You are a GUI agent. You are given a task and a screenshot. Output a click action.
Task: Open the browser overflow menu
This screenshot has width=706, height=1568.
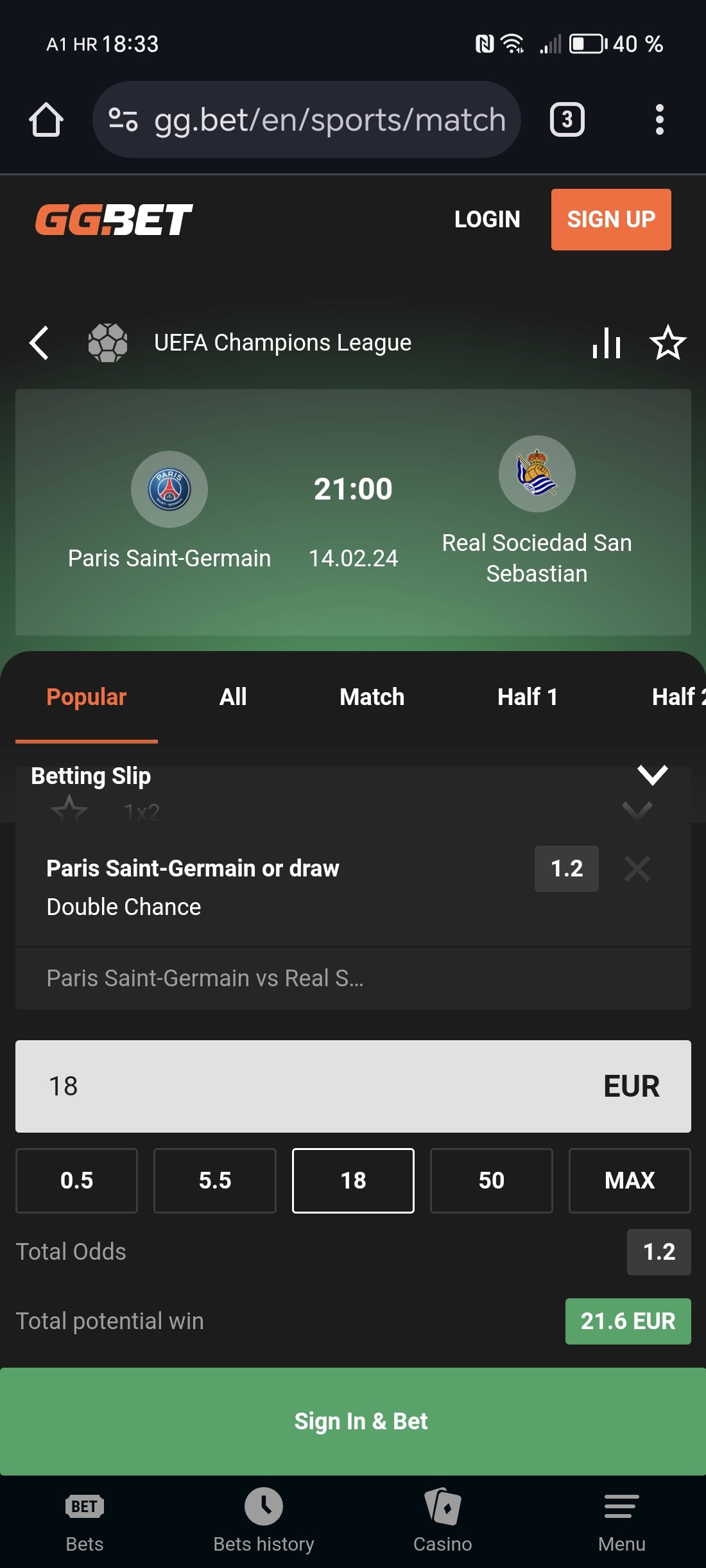coord(659,119)
